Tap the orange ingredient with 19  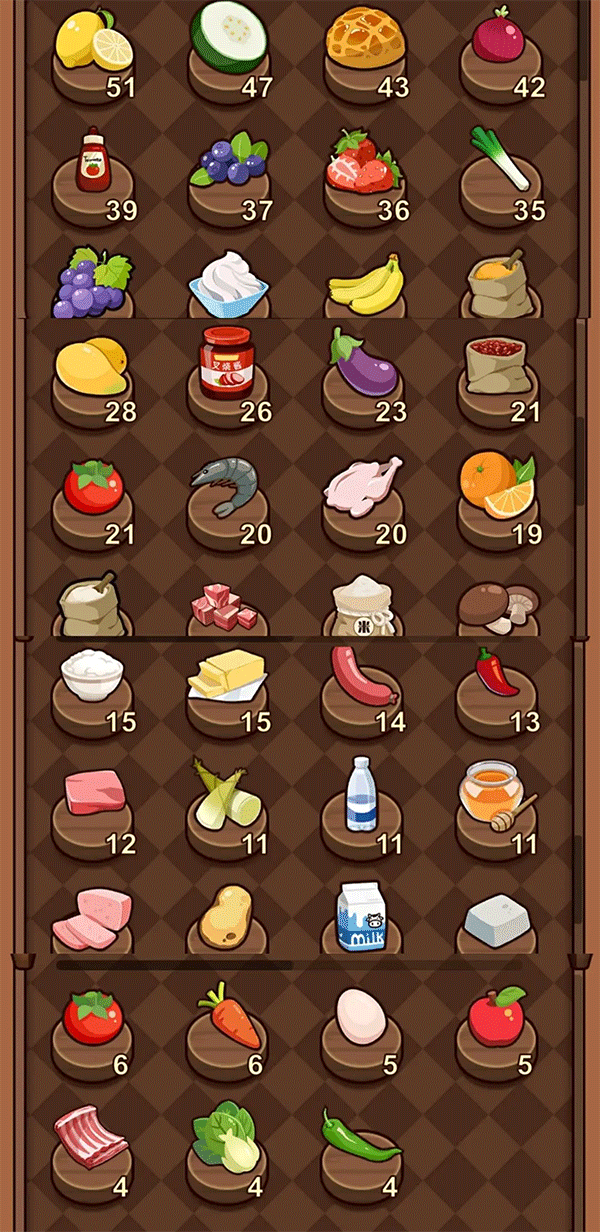coord(498,485)
